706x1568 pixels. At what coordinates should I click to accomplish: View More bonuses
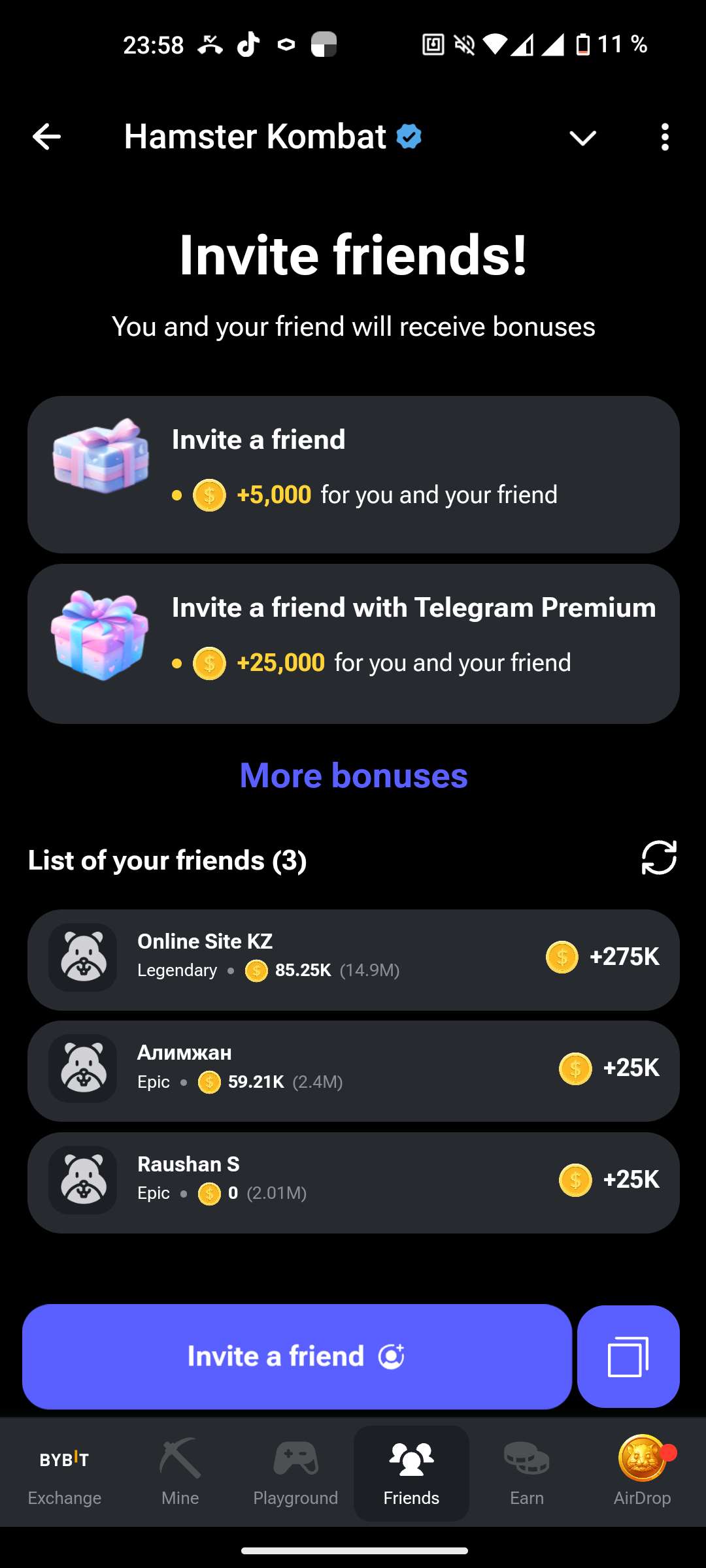pos(354,776)
